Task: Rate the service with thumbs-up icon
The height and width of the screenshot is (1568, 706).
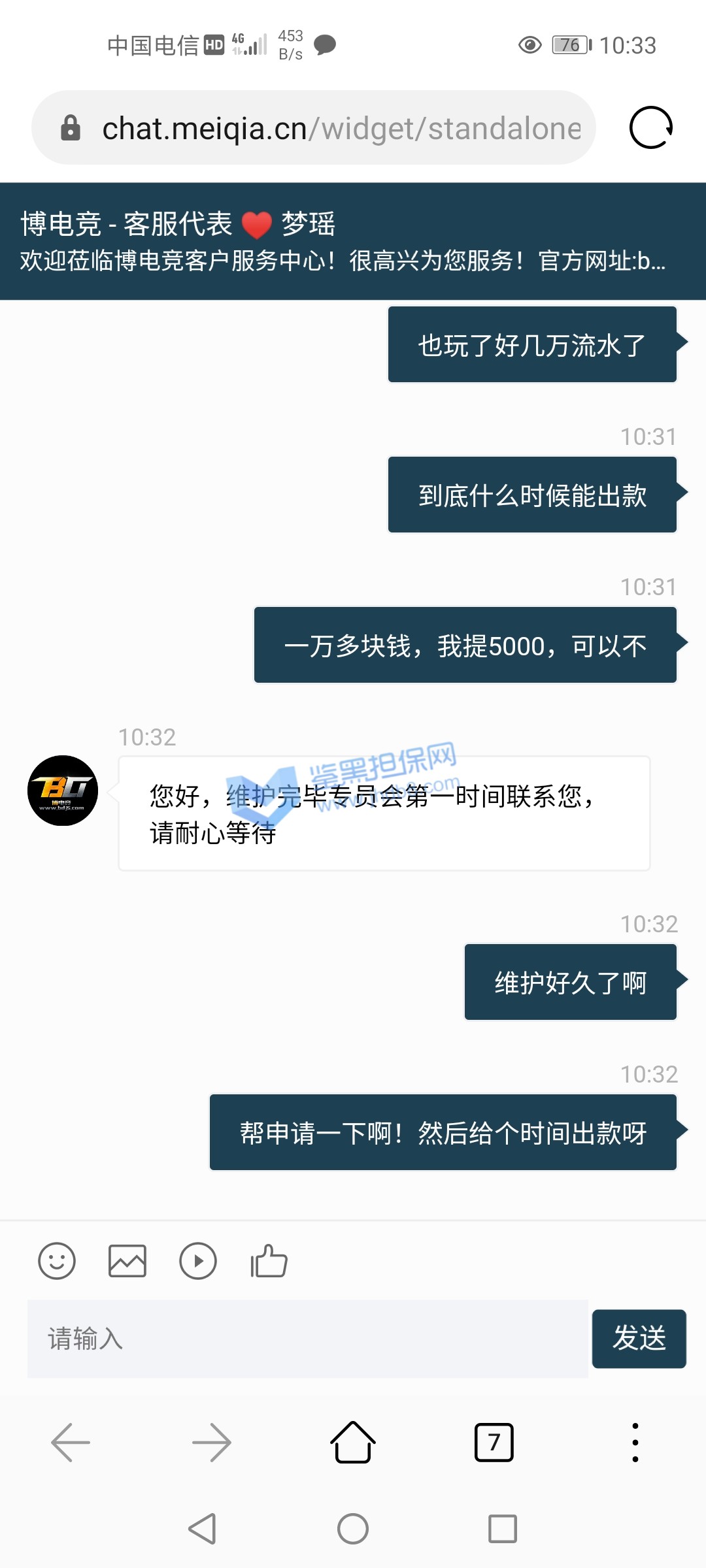Action: 269,1260
